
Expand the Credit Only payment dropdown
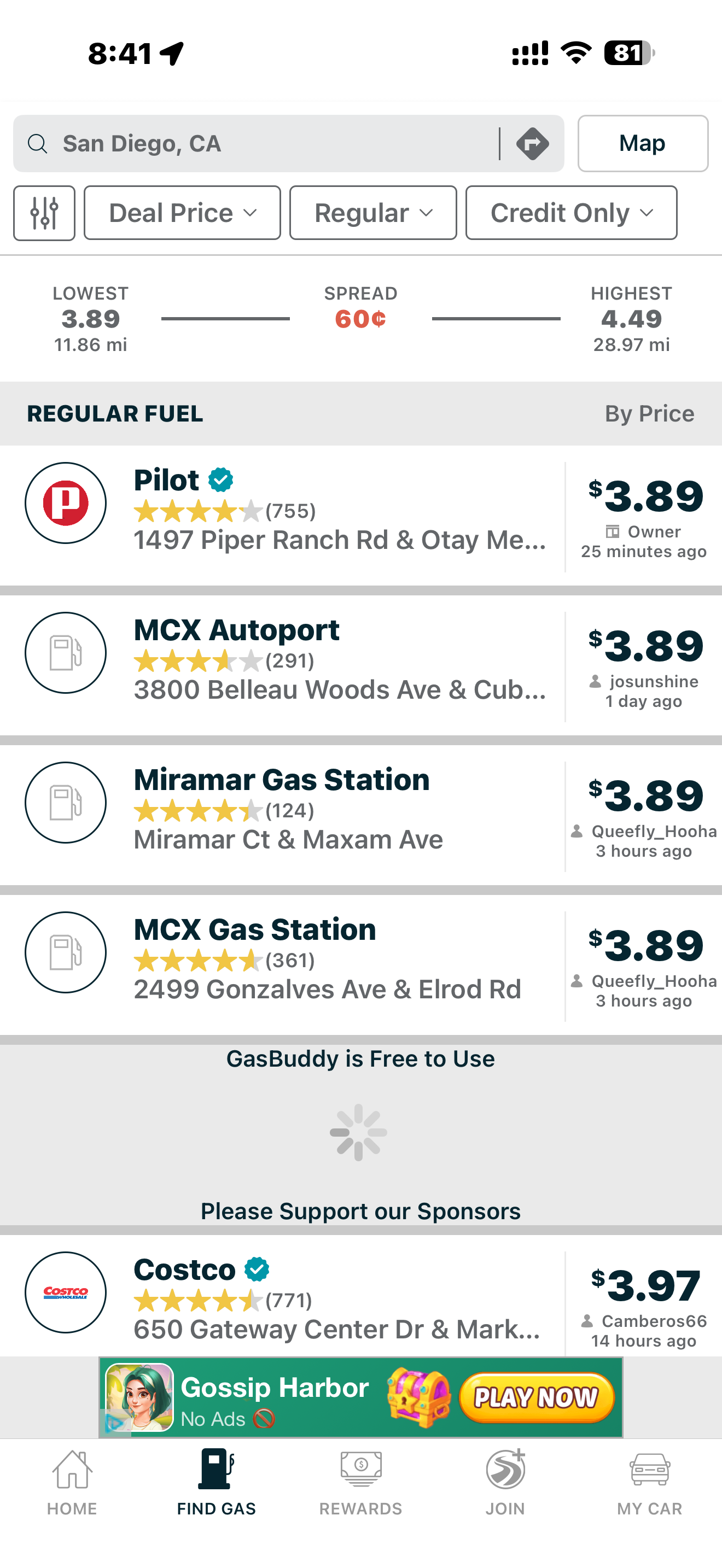(571, 213)
